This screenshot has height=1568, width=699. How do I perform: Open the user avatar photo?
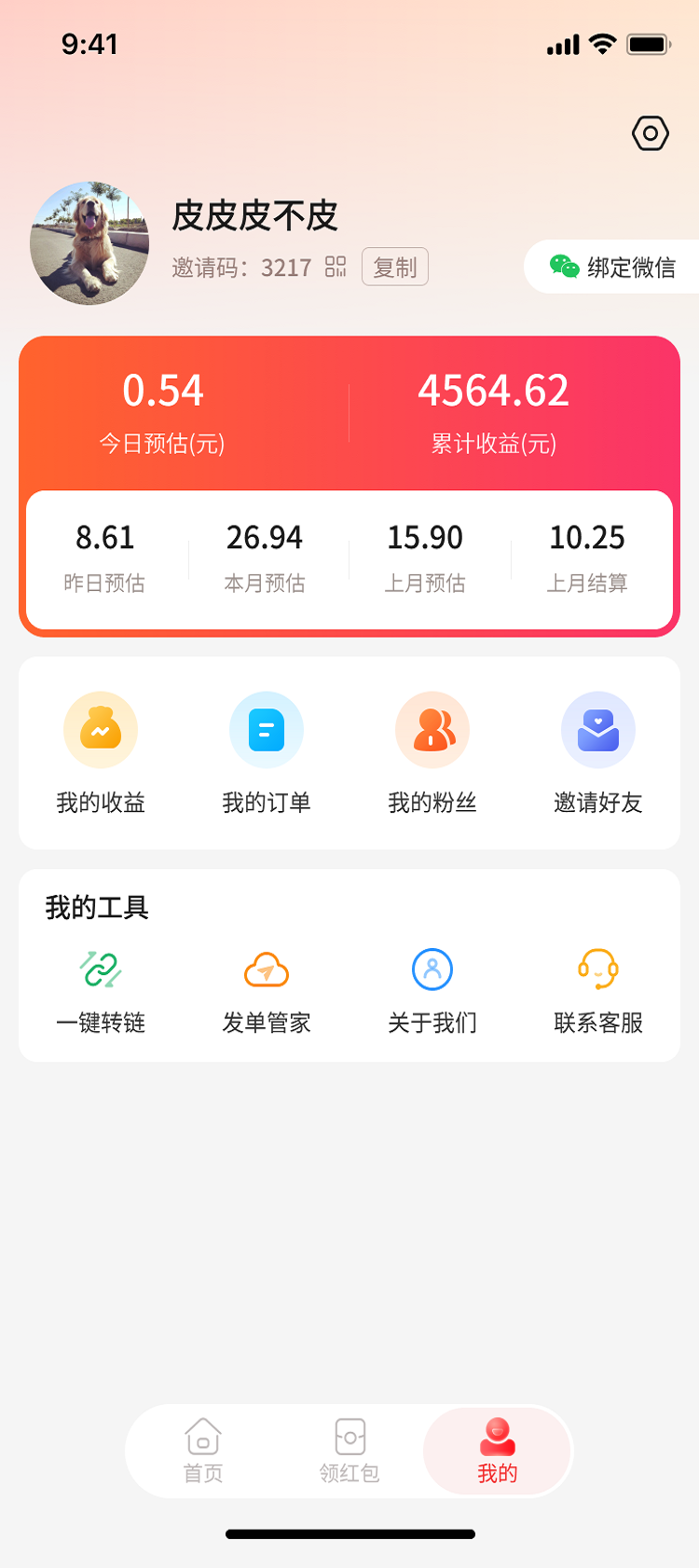click(89, 243)
